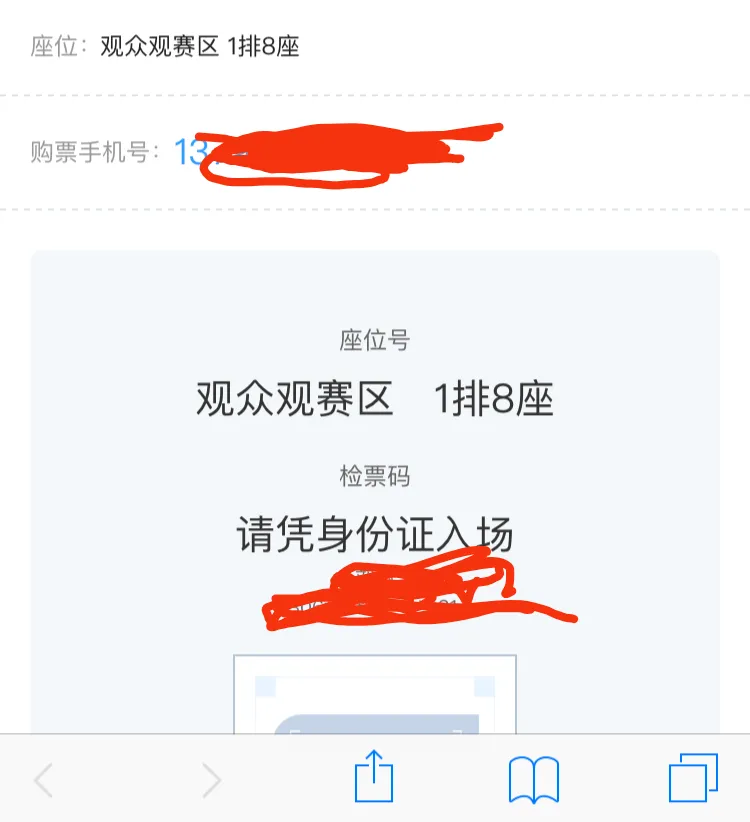
Task: Tap the blue ticket-purchase phone number
Action: point(190,152)
